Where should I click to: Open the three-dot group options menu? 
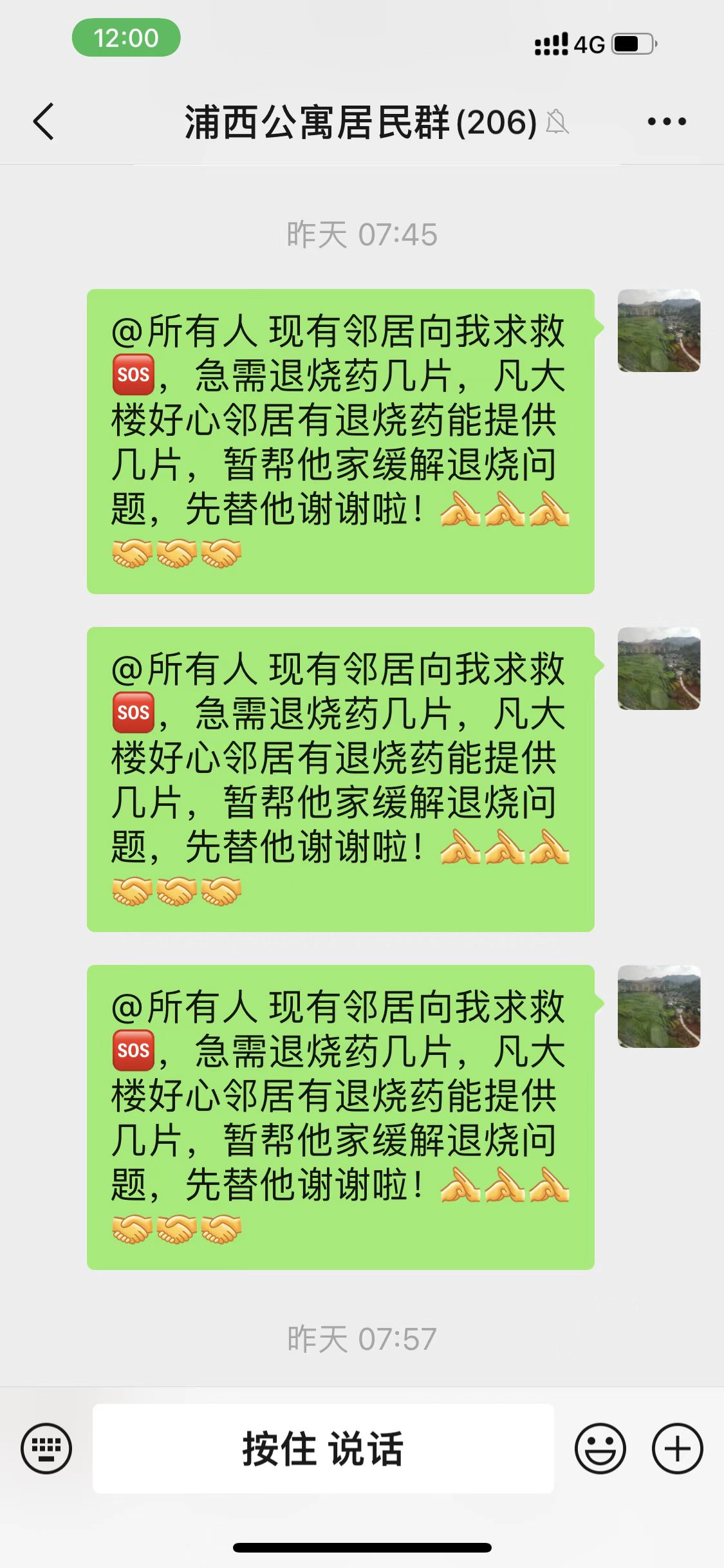pyautogui.click(x=667, y=122)
